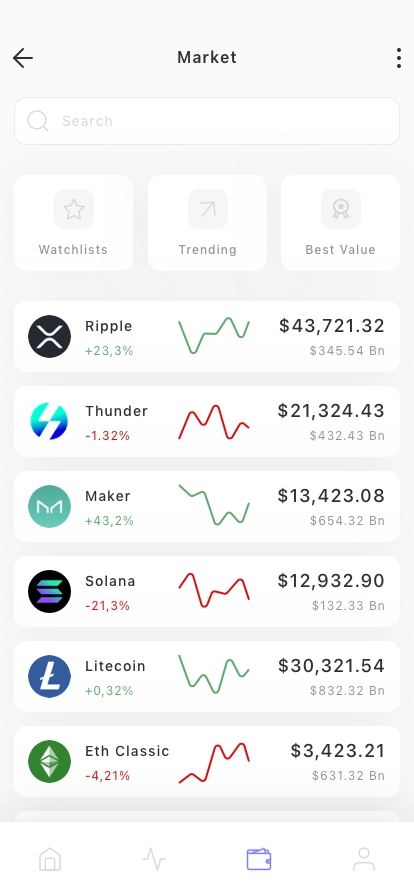Select the Litecoin row

click(x=207, y=677)
